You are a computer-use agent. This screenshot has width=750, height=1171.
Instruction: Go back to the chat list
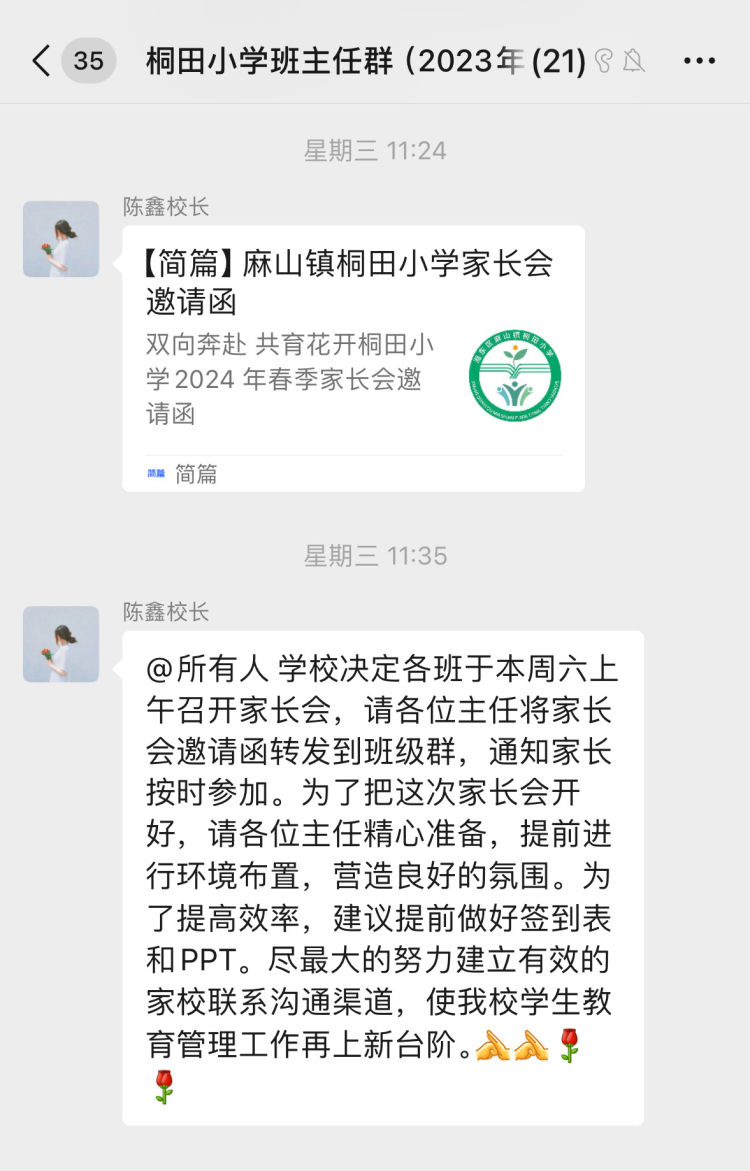pos(41,61)
